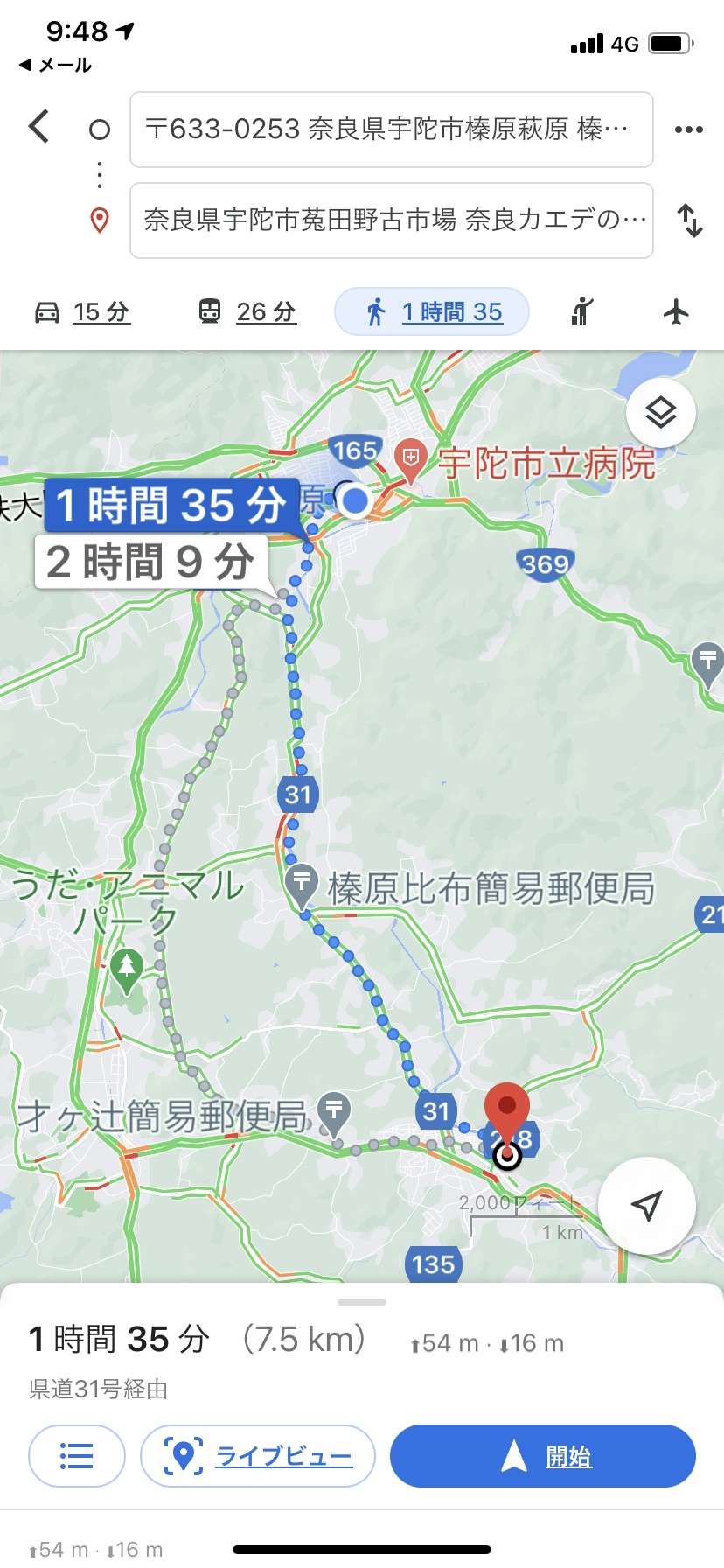The height and width of the screenshot is (1568, 724).
Task: Go back from the directions screen
Action: point(38,127)
